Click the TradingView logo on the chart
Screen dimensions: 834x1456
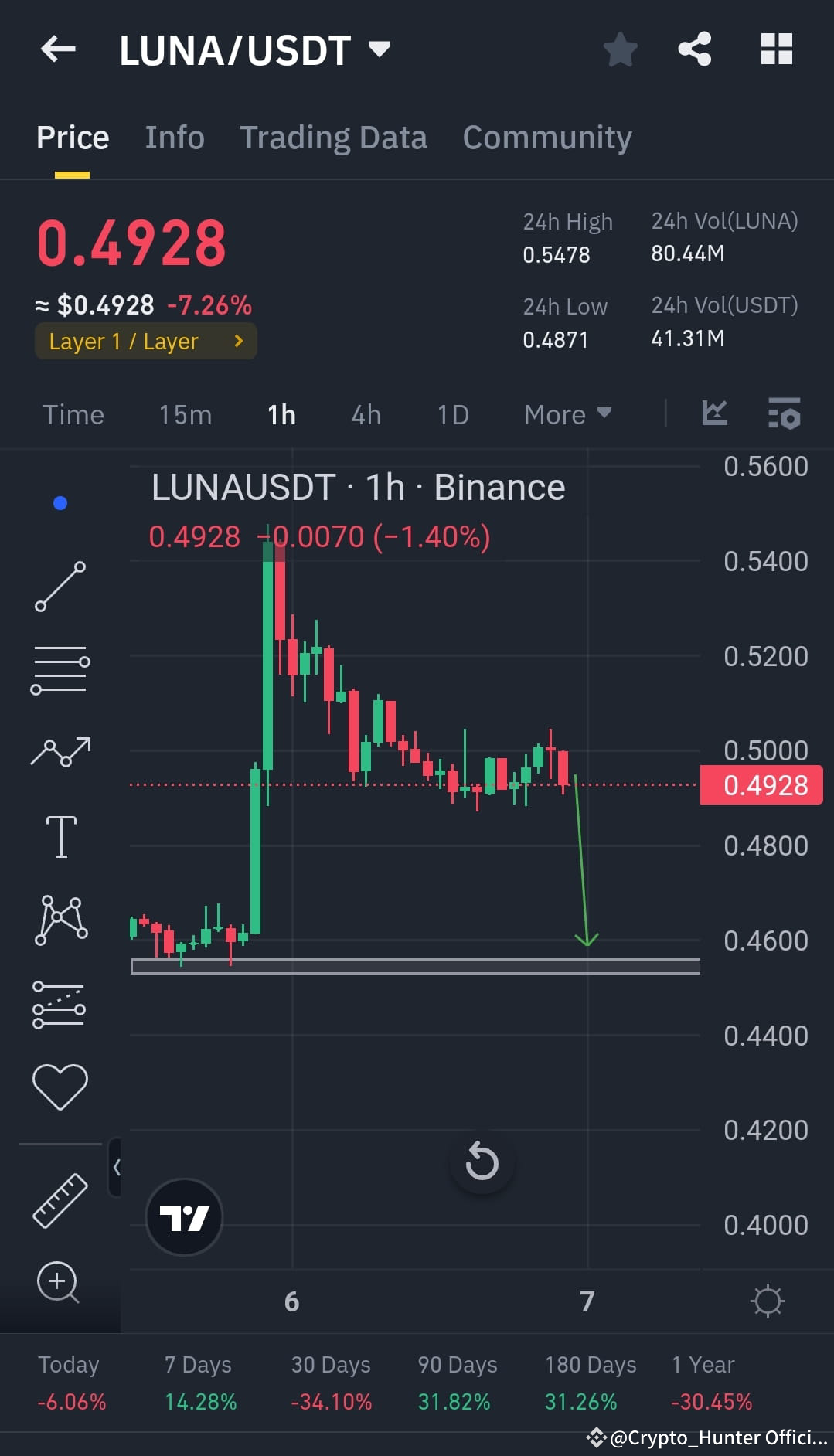[183, 1216]
